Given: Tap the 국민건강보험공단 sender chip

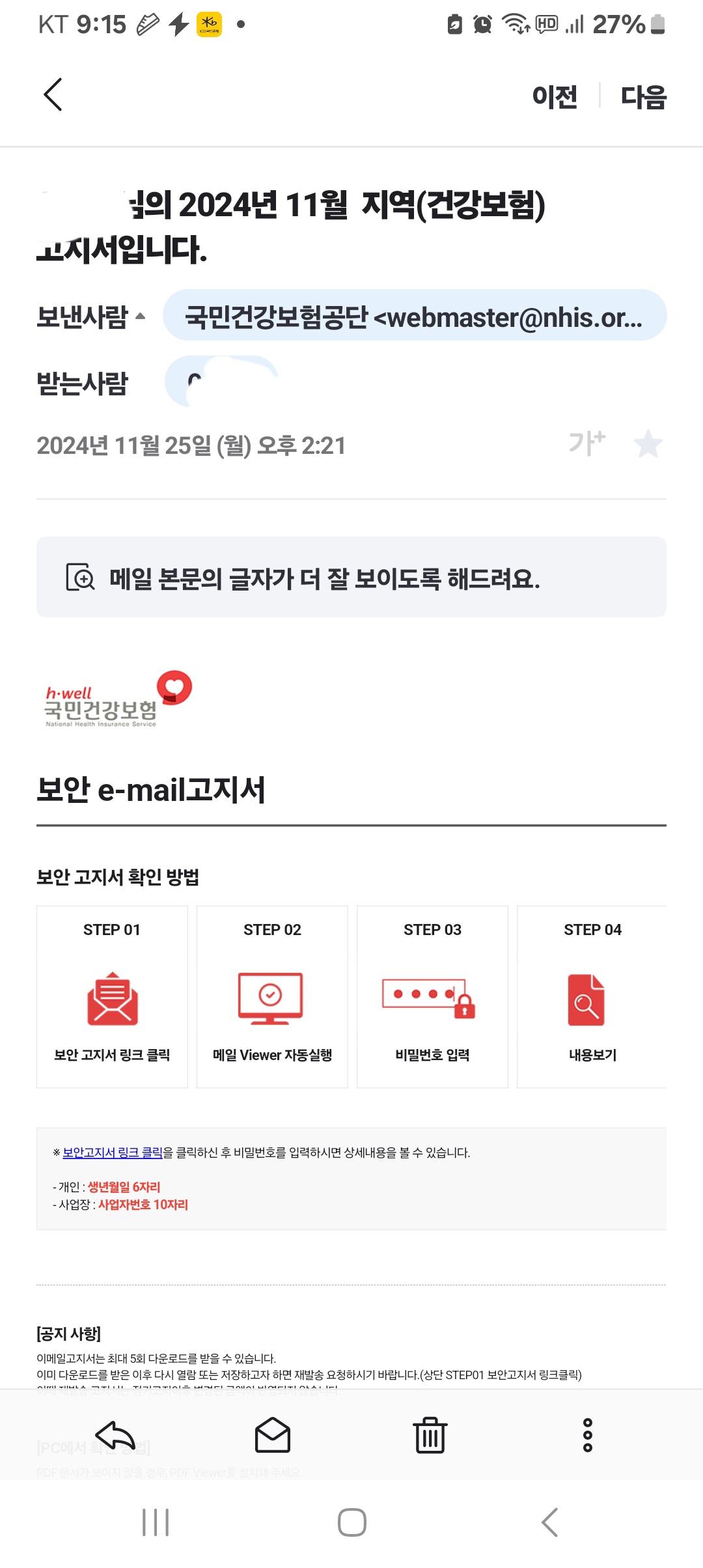Looking at the screenshot, I should coord(414,317).
